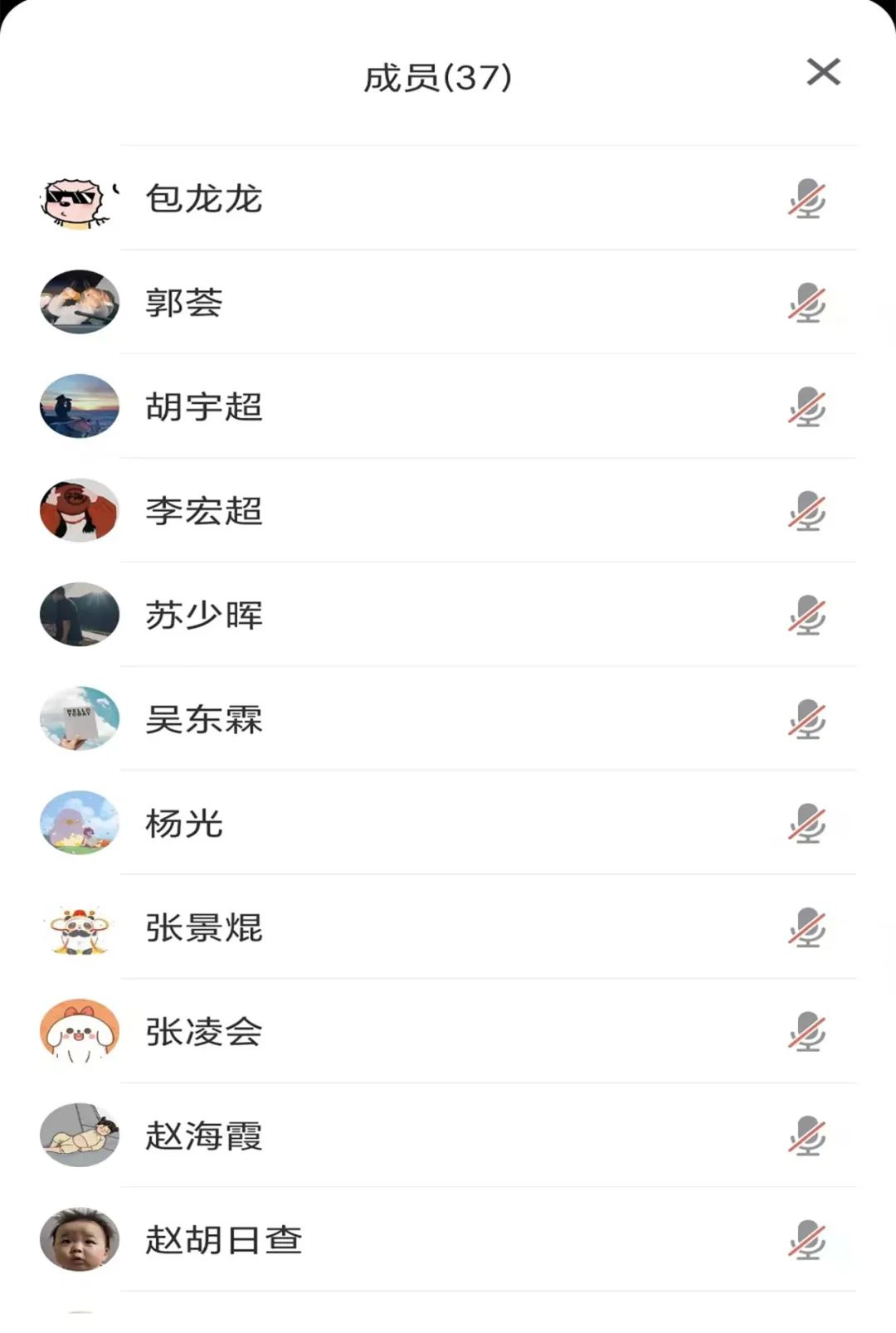The image size is (896, 1333).
Task: Tap the muted mic for 赵海霞
Action: click(x=806, y=1136)
